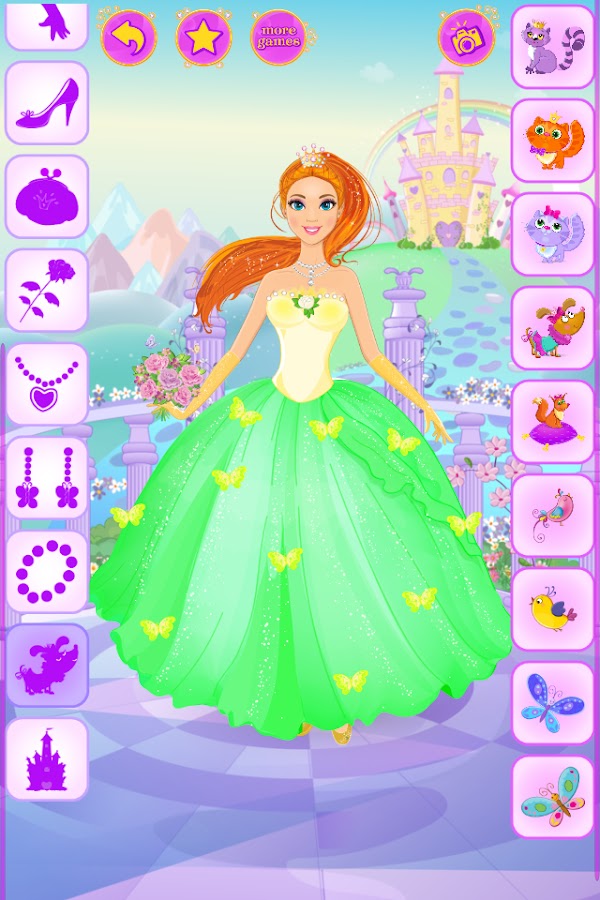This screenshot has width=600, height=900.
Task: Pick the brown puppy pet
Action: click(x=553, y=328)
